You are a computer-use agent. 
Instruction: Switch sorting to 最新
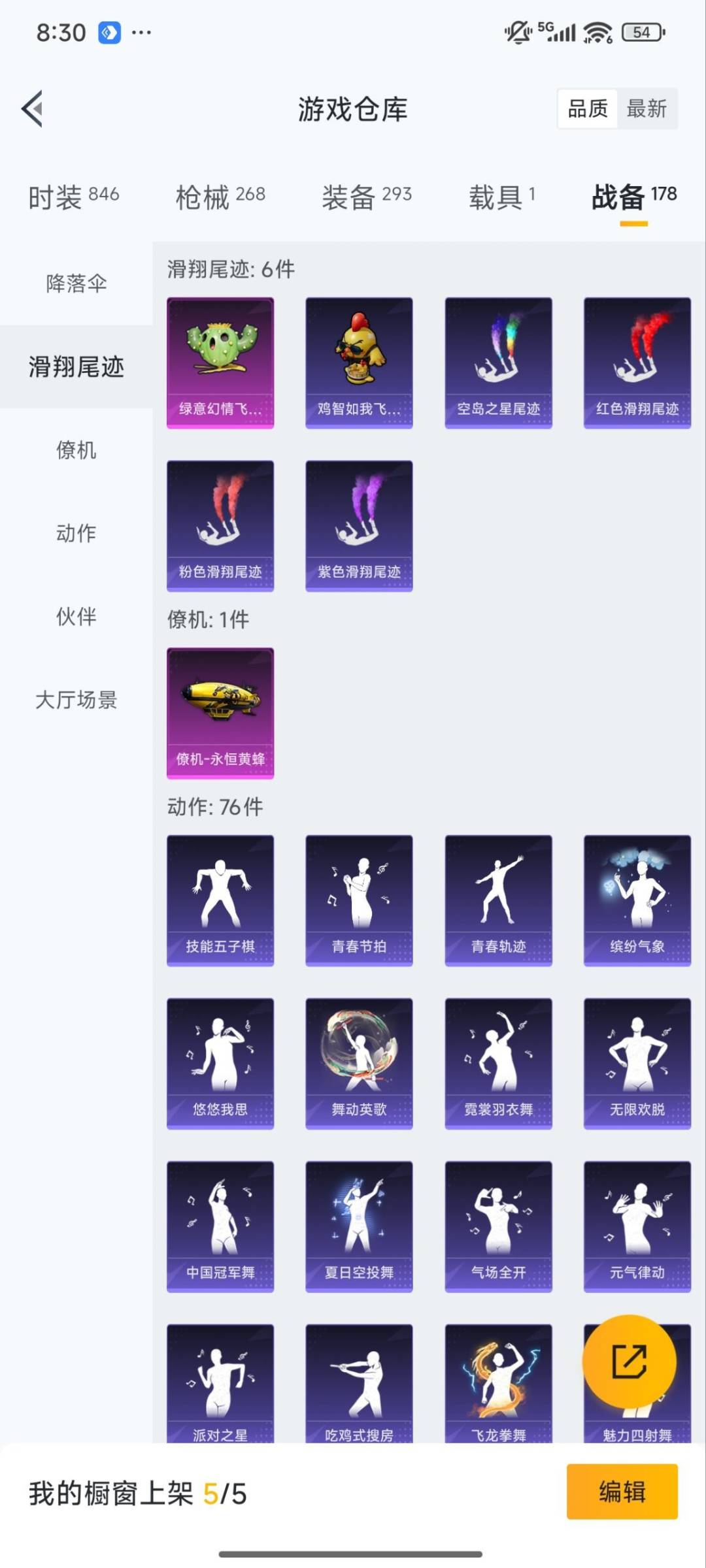point(647,108)
